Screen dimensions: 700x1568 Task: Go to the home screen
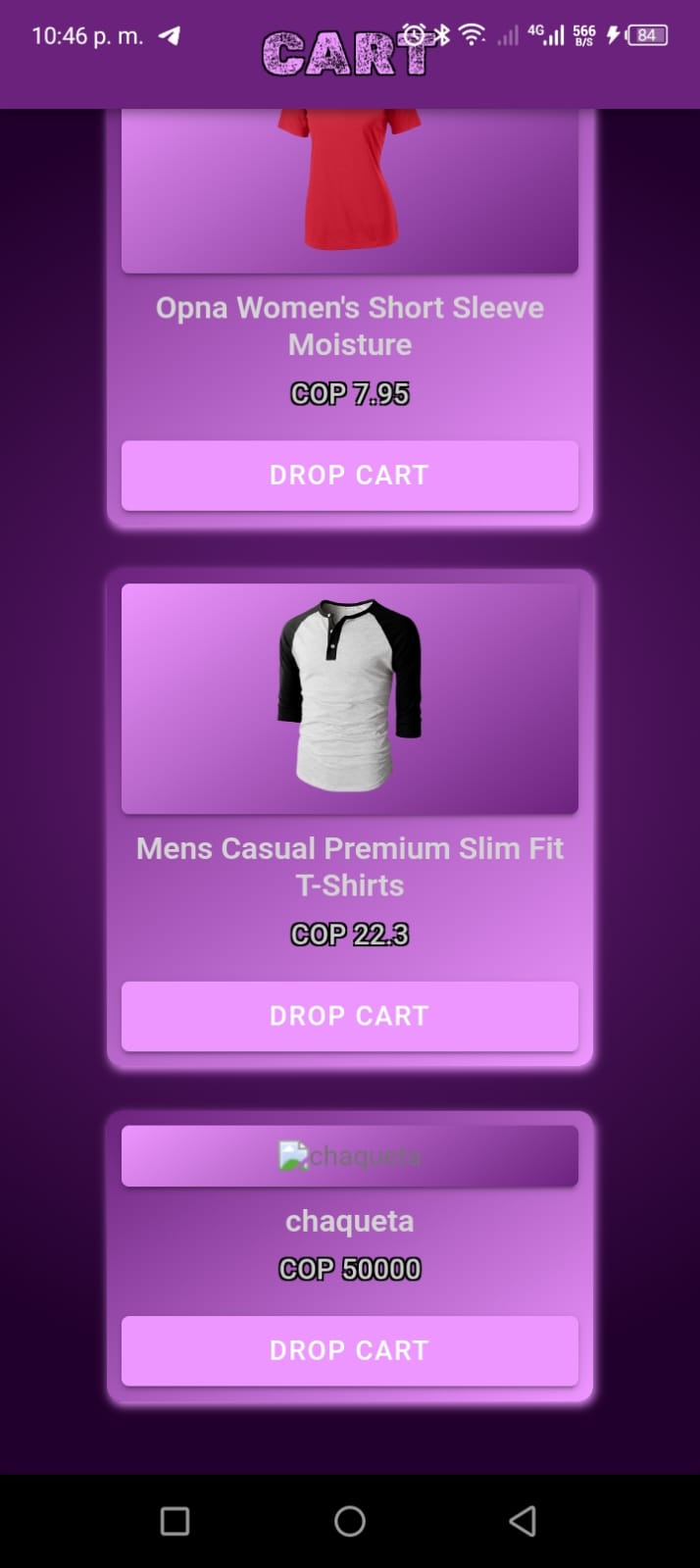point(350,1521)
